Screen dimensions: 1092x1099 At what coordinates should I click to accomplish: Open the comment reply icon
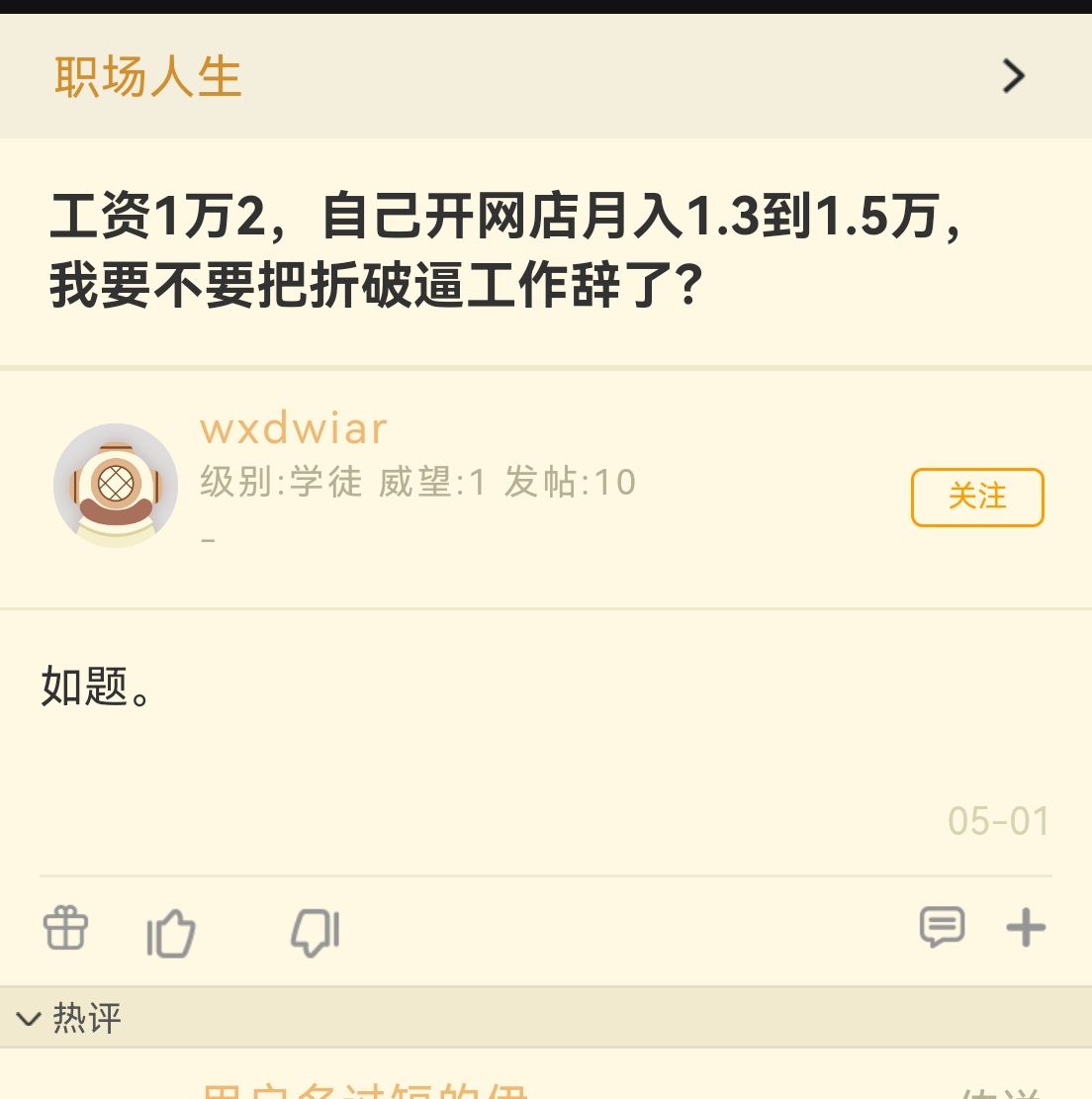click(x=941, y=928)
